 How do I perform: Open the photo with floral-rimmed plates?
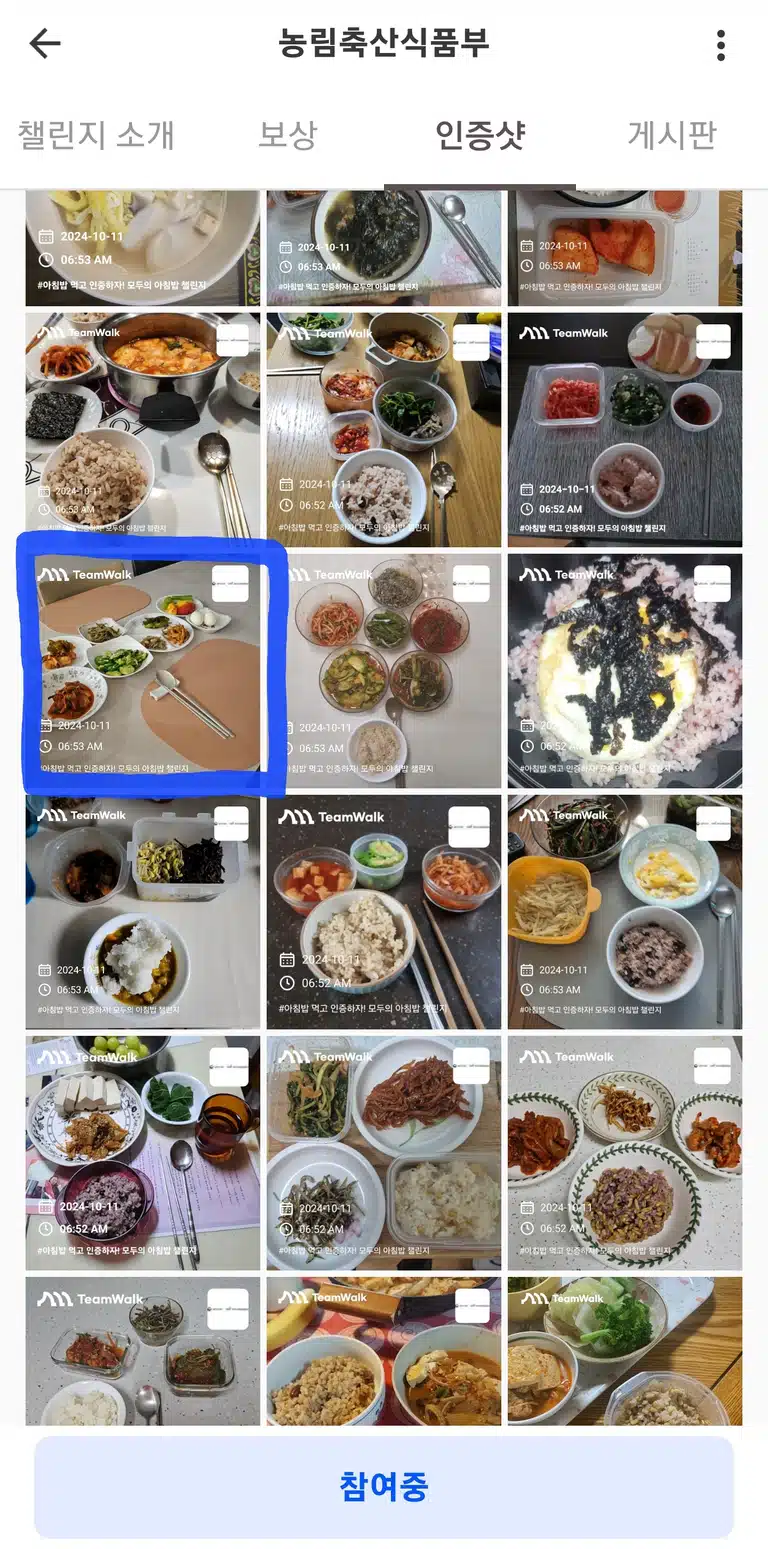point(625,1153)
